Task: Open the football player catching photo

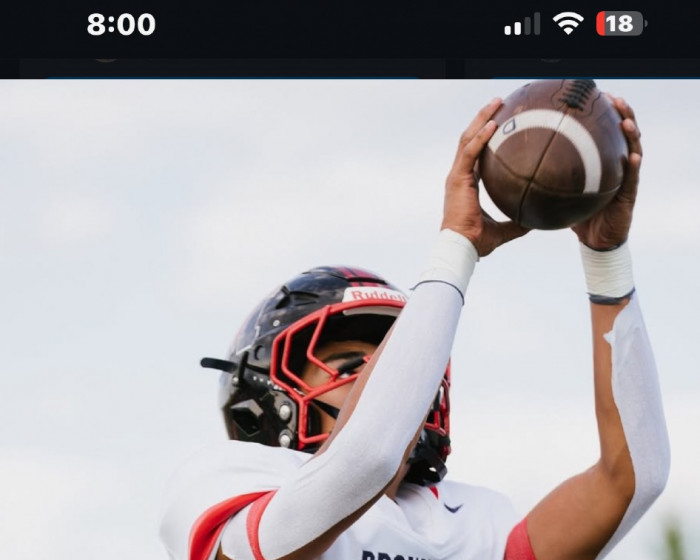Action: (x=350, y=320)
